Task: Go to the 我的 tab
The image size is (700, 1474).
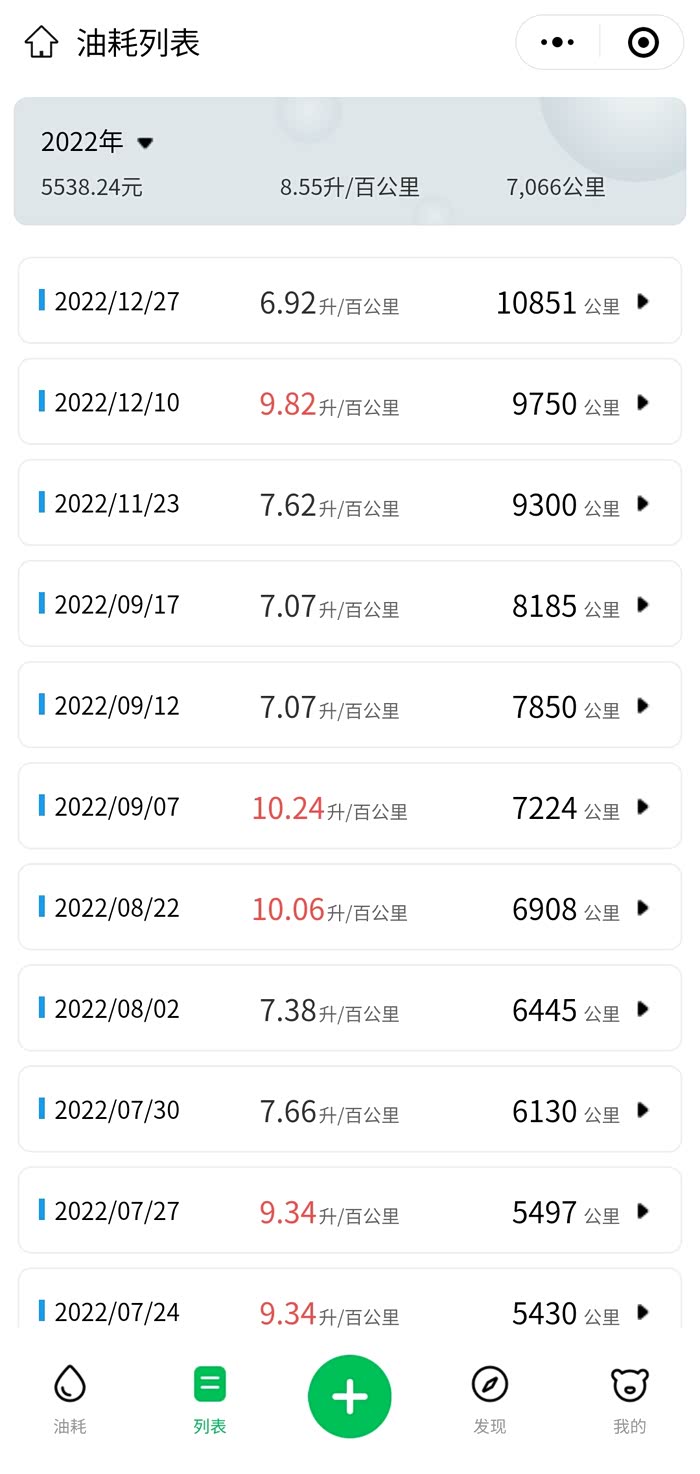Action: [630, 1398]
